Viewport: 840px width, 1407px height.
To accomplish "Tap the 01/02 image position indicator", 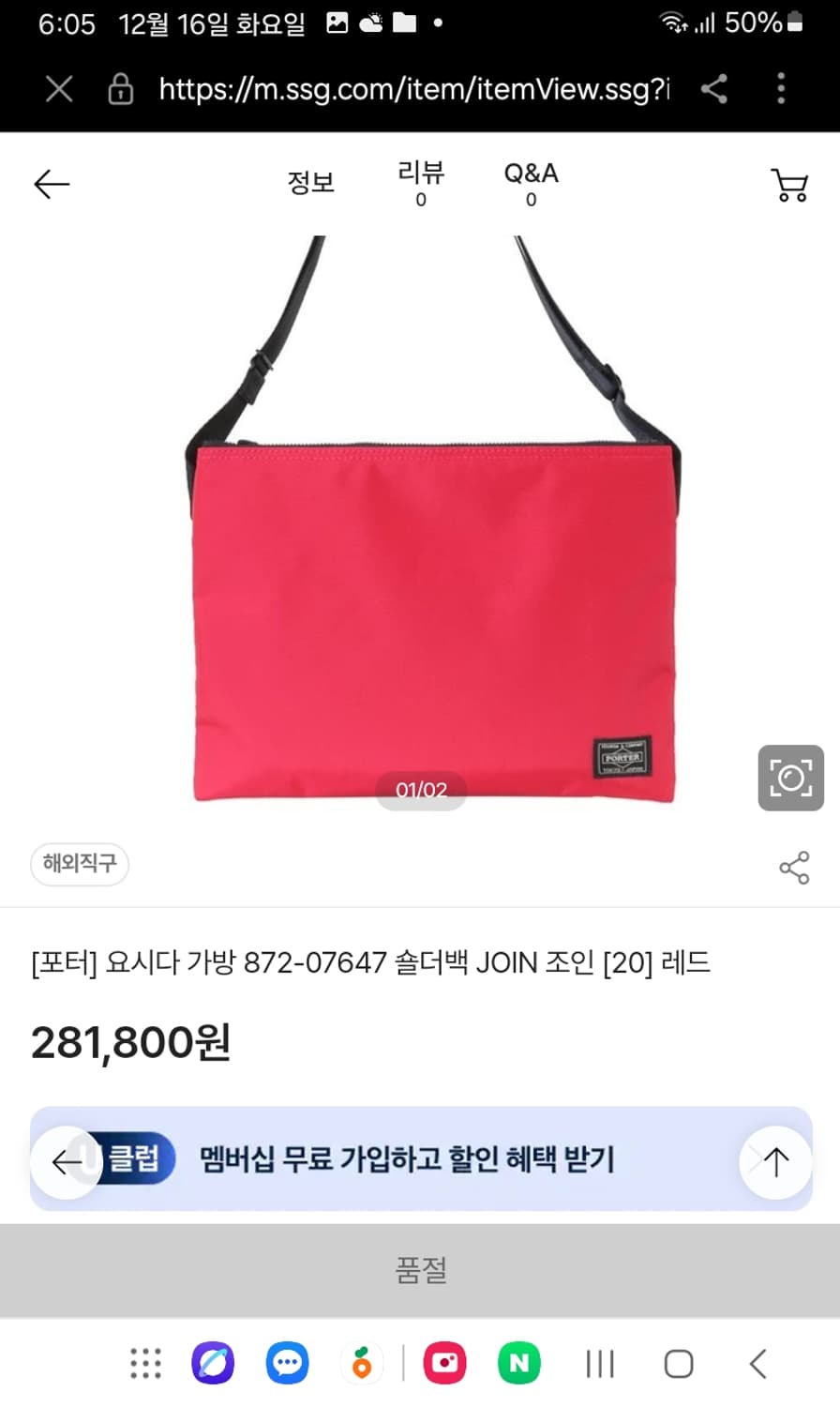I will 420,792.
